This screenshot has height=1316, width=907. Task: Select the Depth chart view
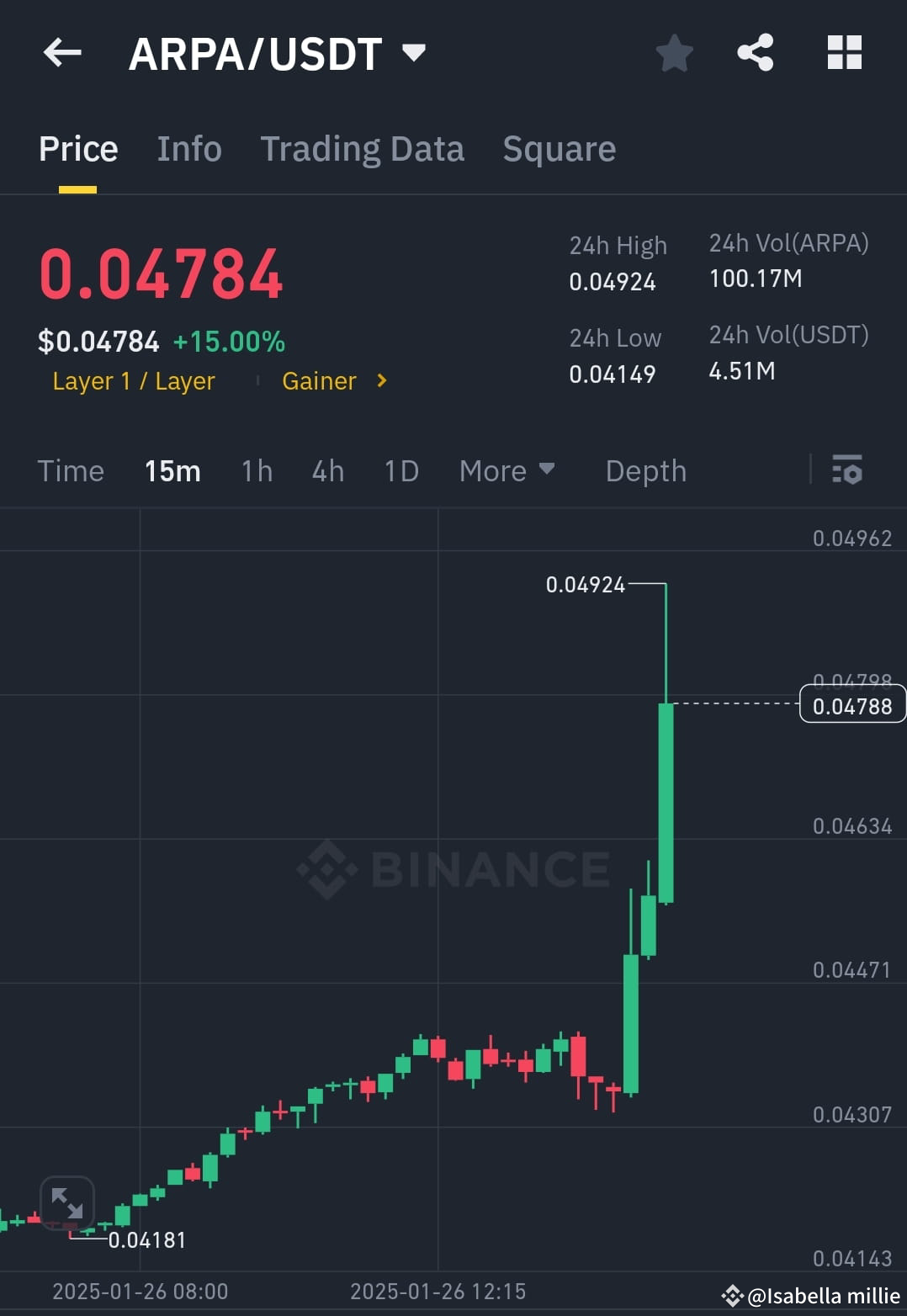[645, 471]
